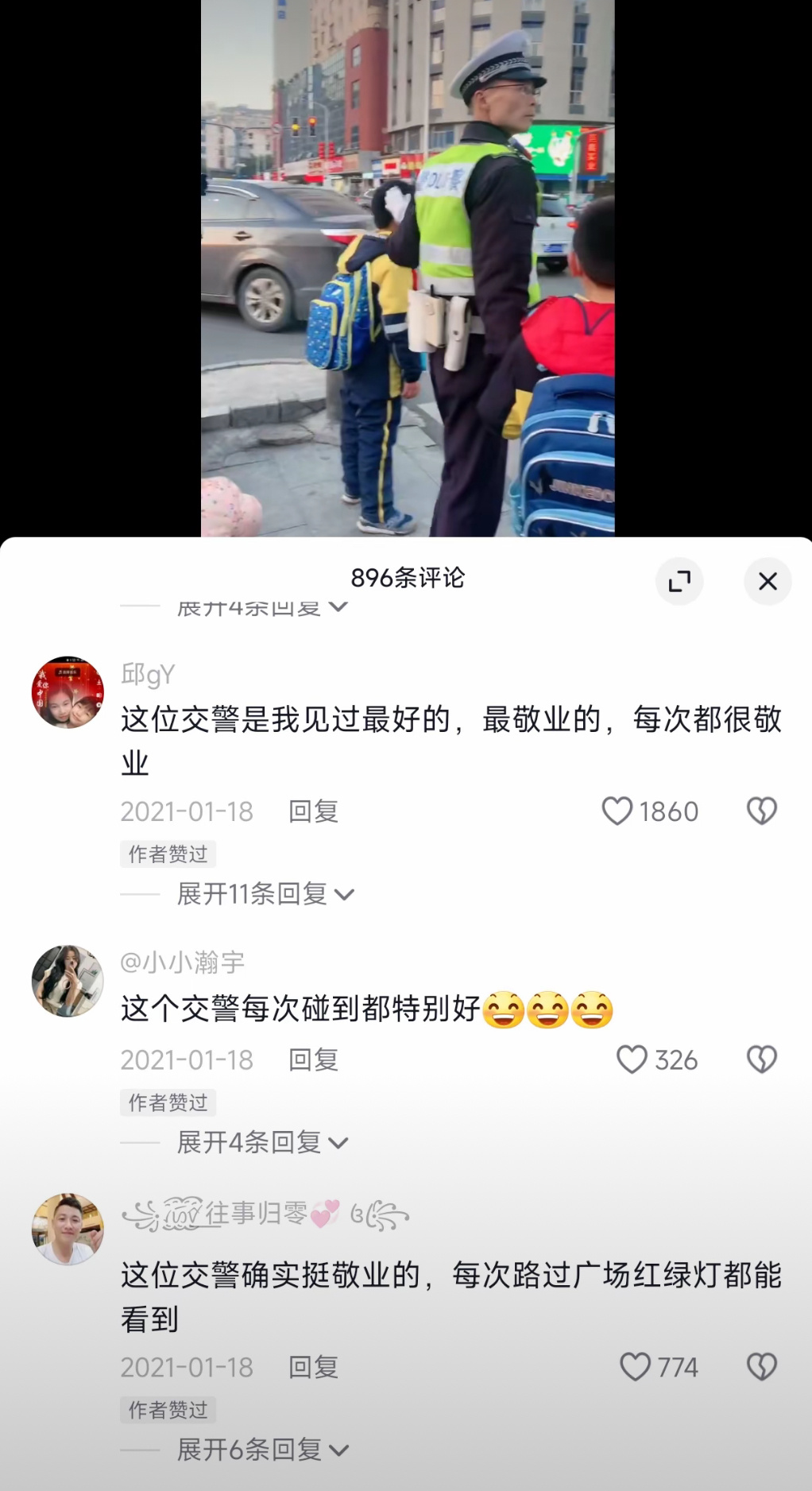The width and height of the screenshot is (812, 1491).
Task: Open @小小瀚宇's profile avatar
Action: click(68, 981)
